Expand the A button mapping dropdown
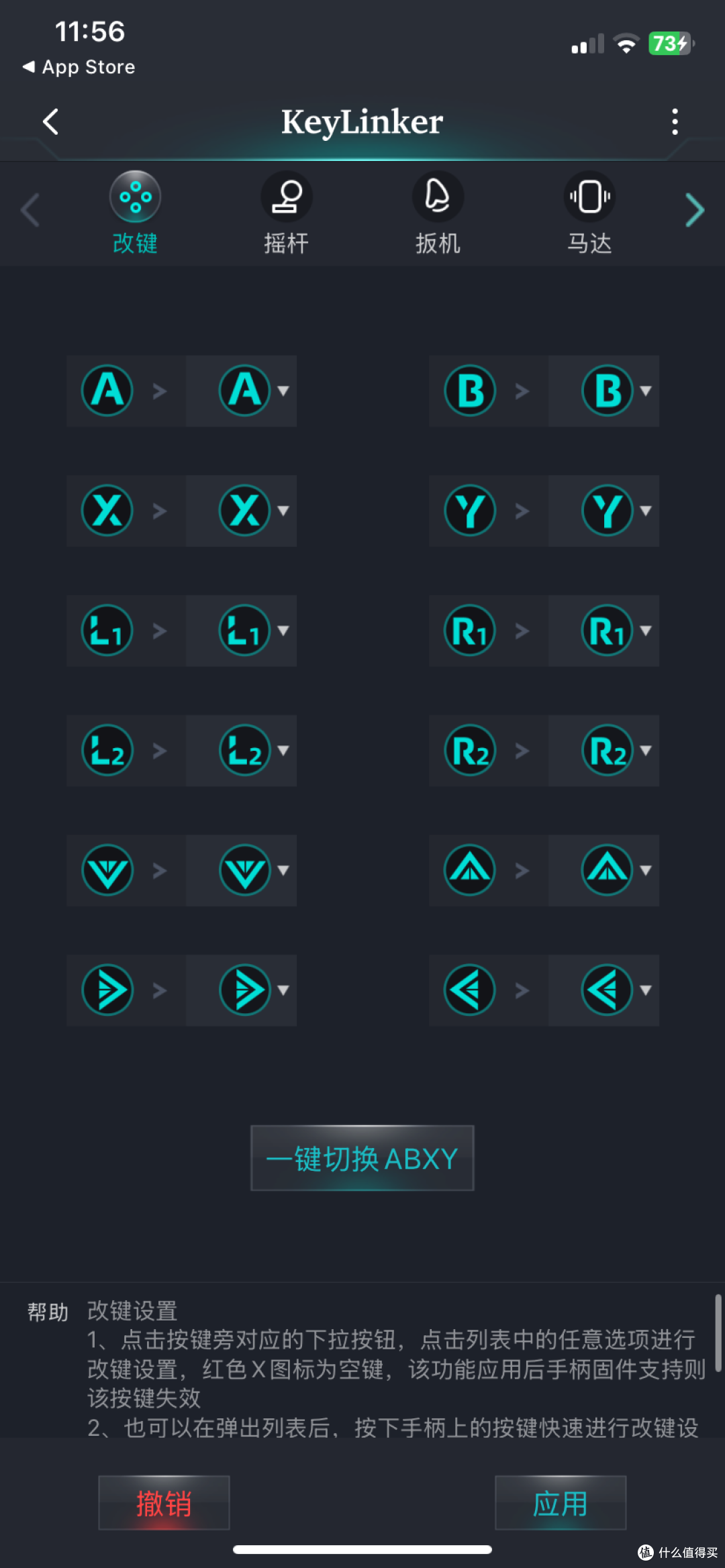725x1568 pixels. click(242, 391)
